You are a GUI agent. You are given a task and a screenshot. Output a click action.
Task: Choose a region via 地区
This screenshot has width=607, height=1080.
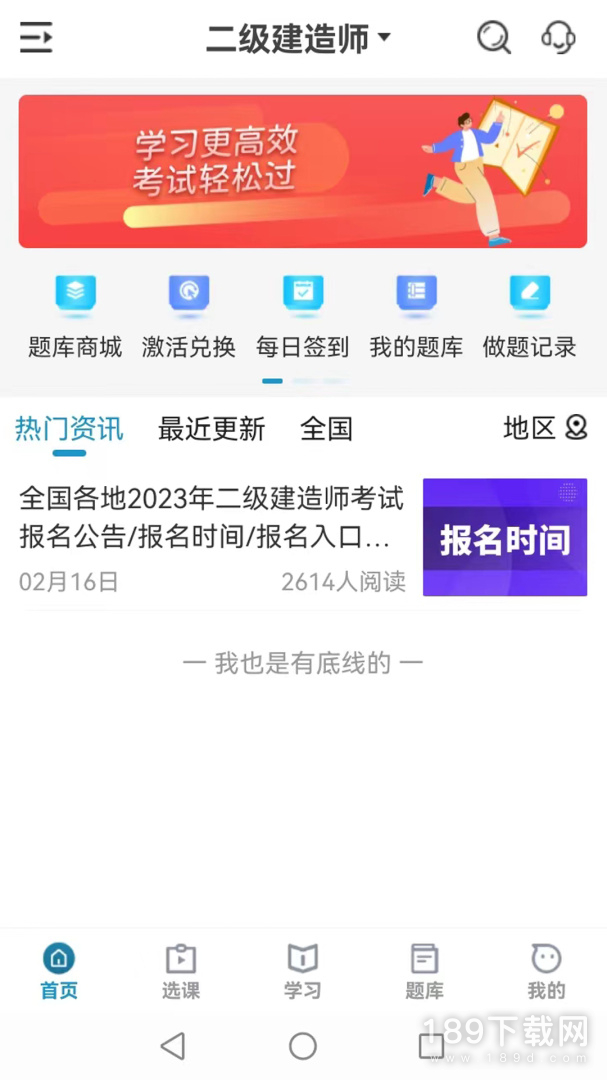tap(546, 428)
